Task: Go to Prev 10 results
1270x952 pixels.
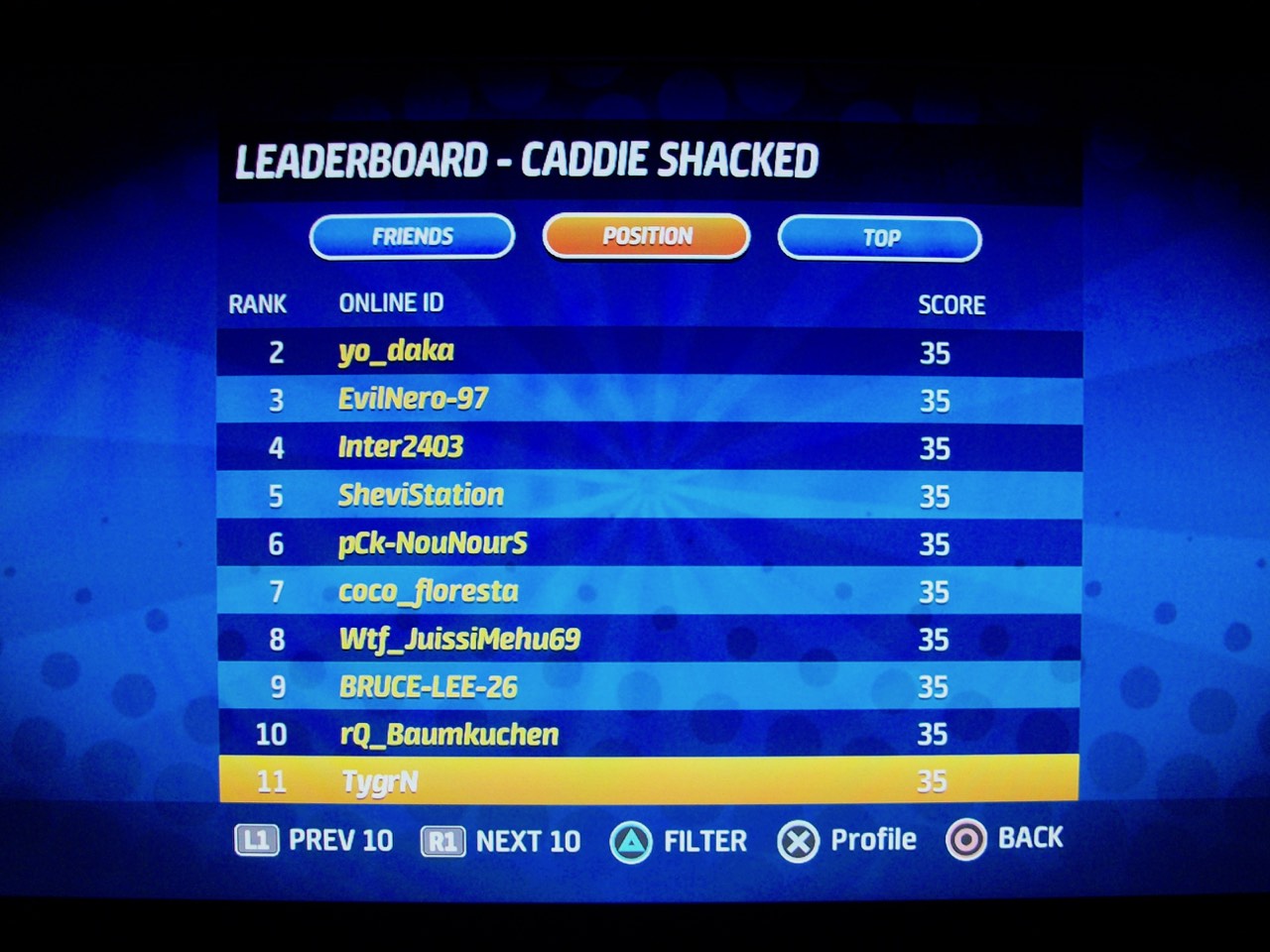Action: 315,841
